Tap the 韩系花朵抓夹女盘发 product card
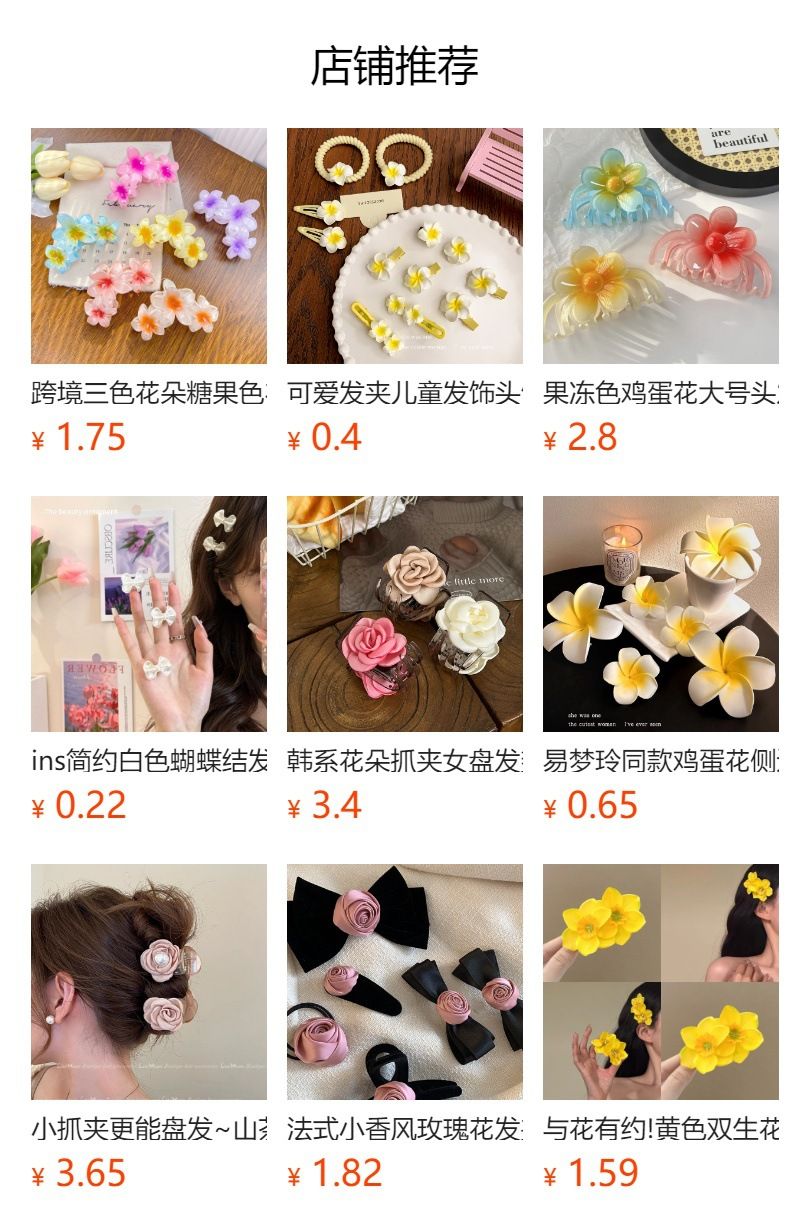The image size is (790, 1232). tap(405, 614)
